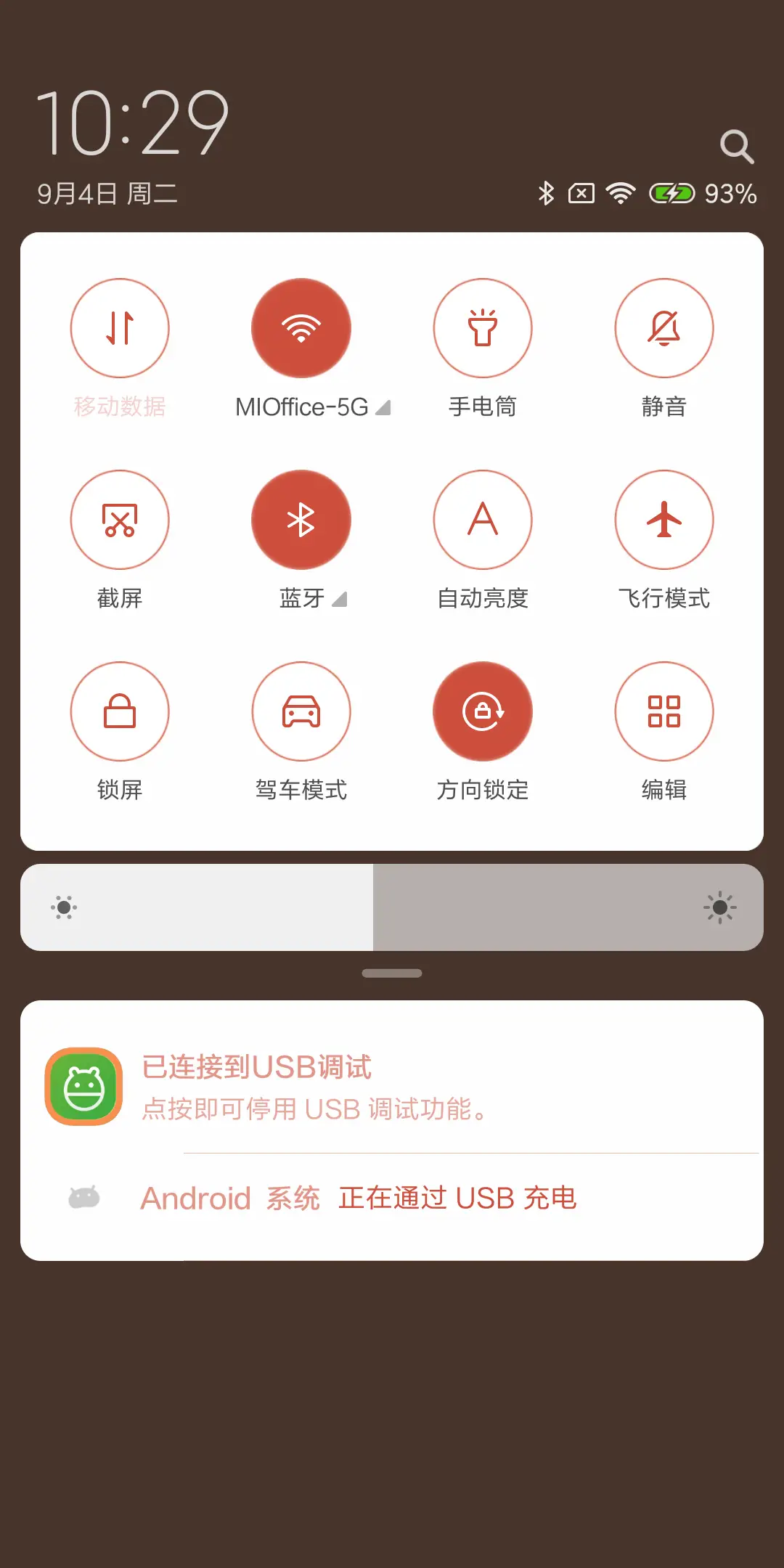Disable the orientation lock (方向锁定)
The image size is (784, 1568).
pos(483,711)
